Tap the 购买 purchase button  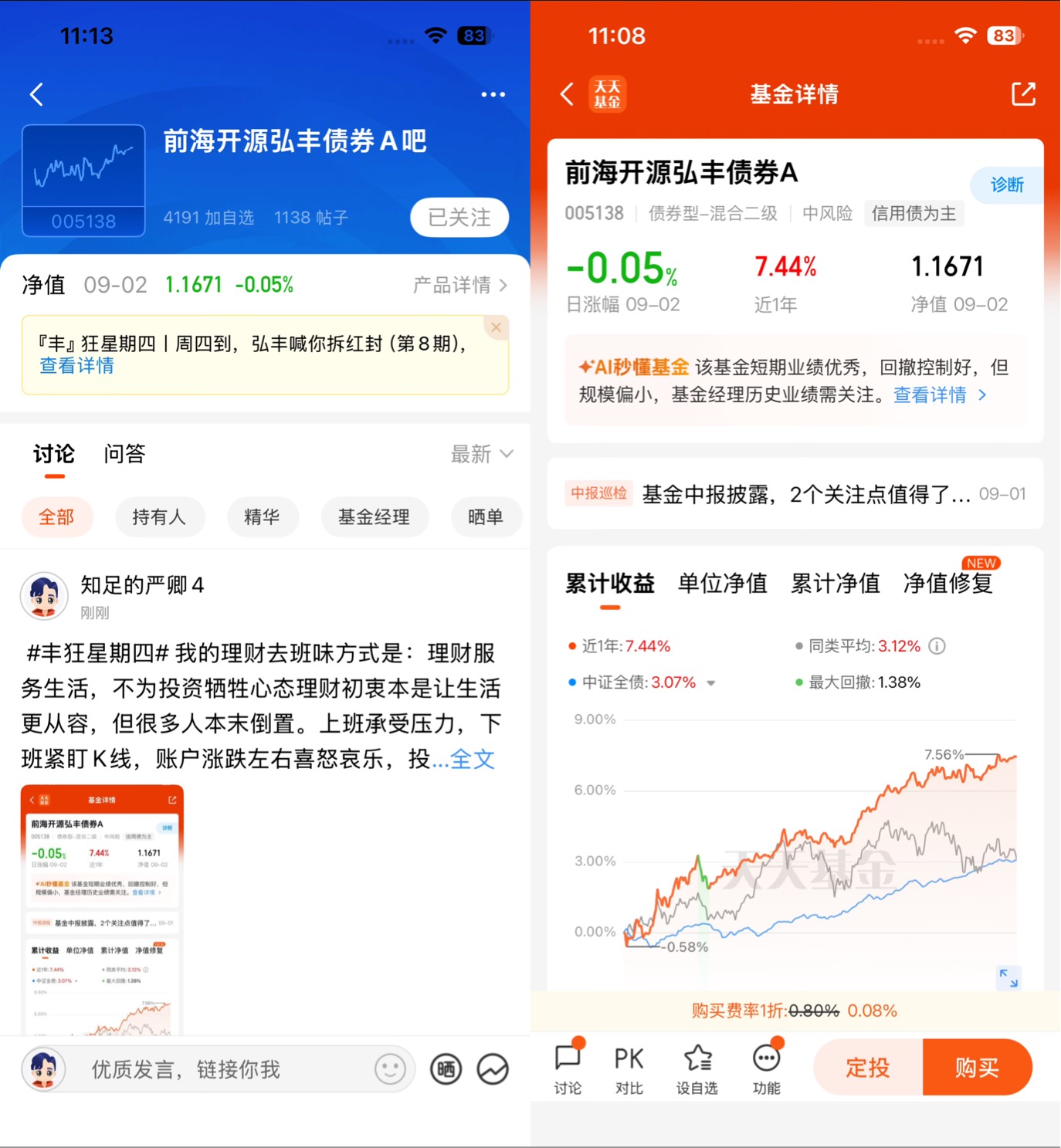[x=978, y=1068]
